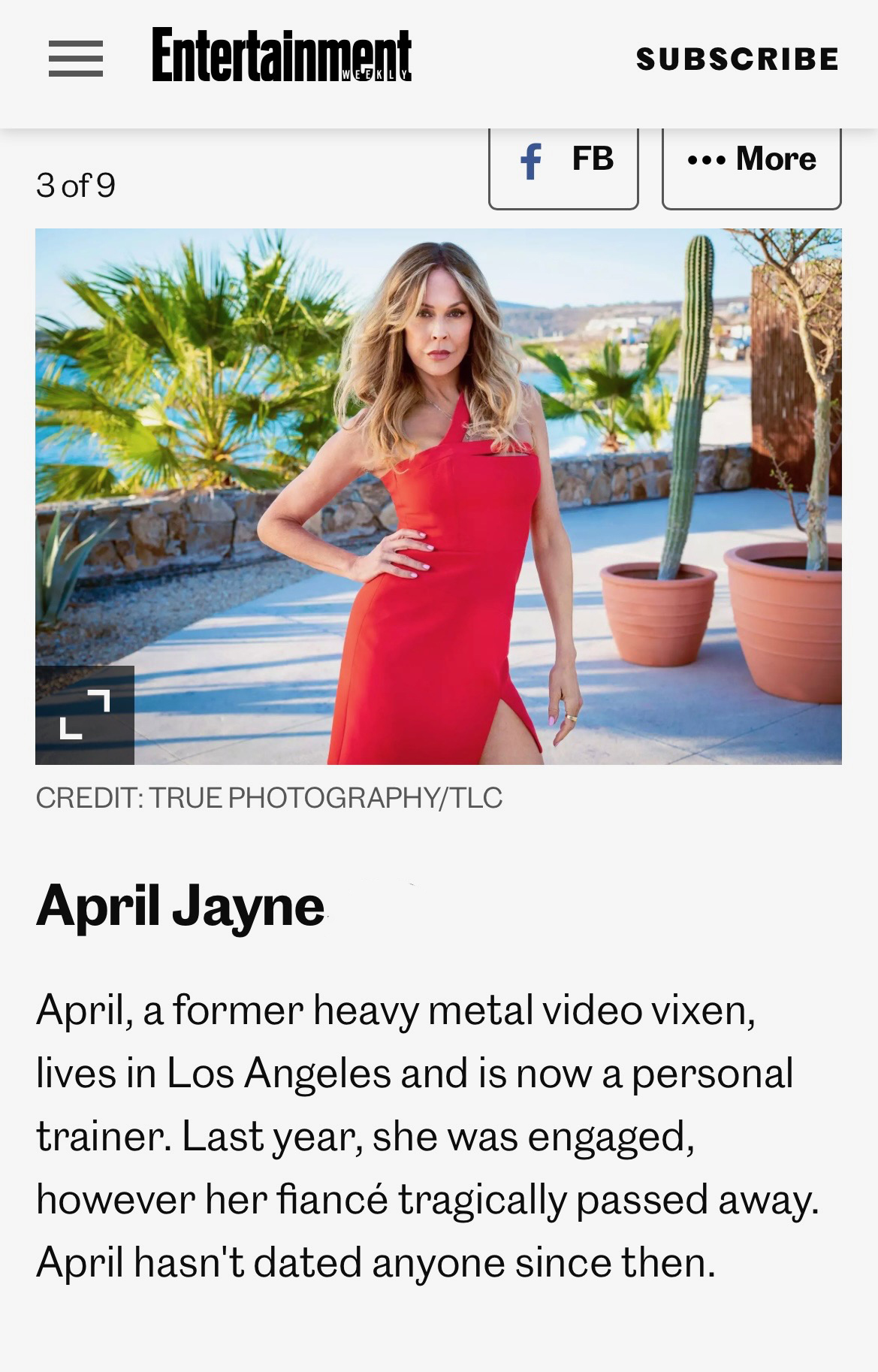Expand sharing options via More control
878x1372 pixels.
pyautogui.click(x=751, y=159)
